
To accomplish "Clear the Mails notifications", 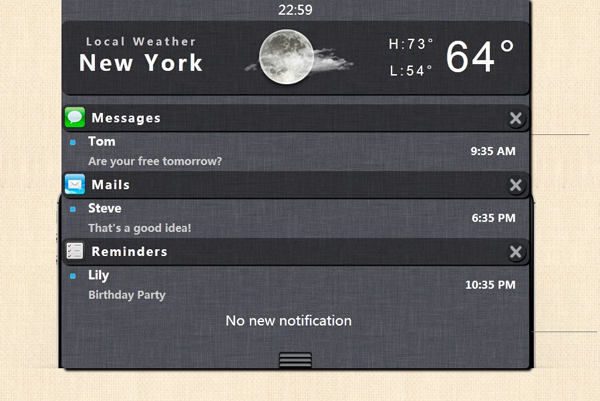I will coord(516,185).
